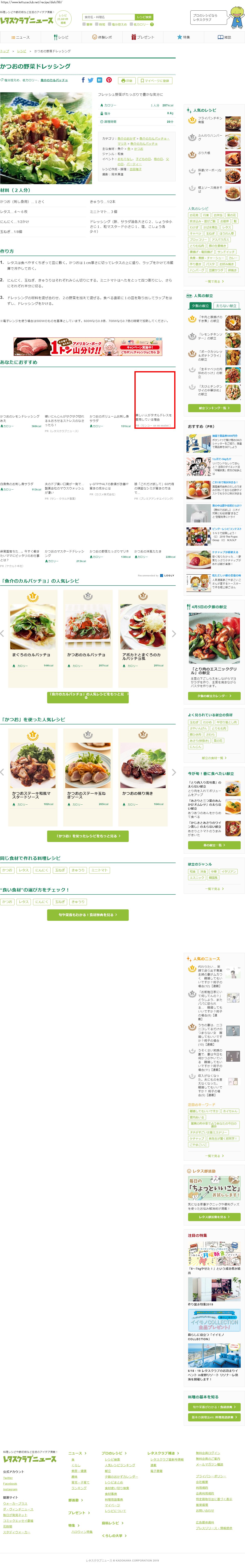The image size is (245, 1568).
Task: Switch to おつまい献立 ranking tab
Action: [x=226, y=306]
